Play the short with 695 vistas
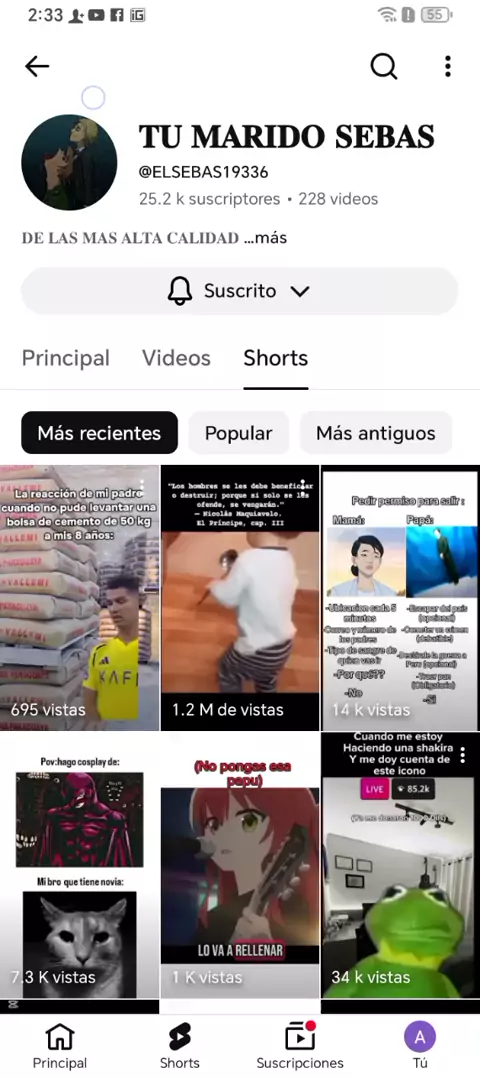480x1078 pixels. coord(80,597)
